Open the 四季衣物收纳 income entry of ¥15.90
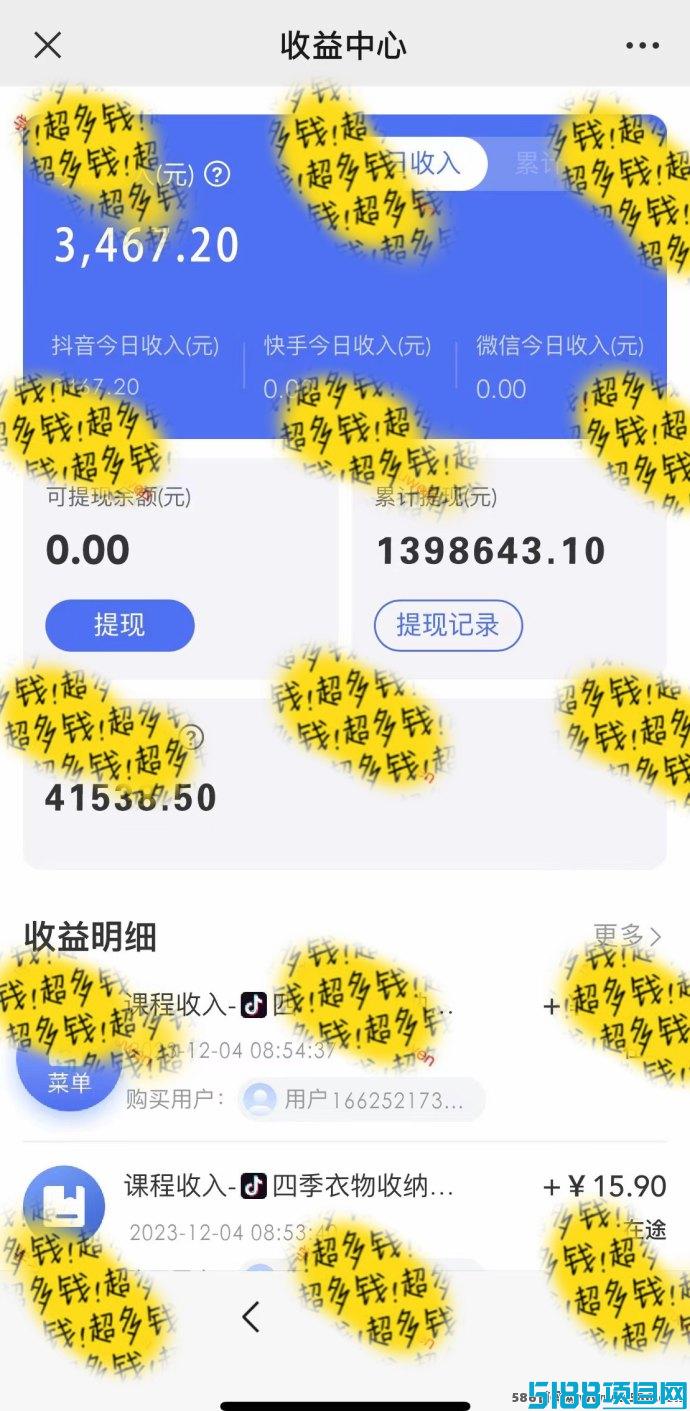 click(345, 1207)
